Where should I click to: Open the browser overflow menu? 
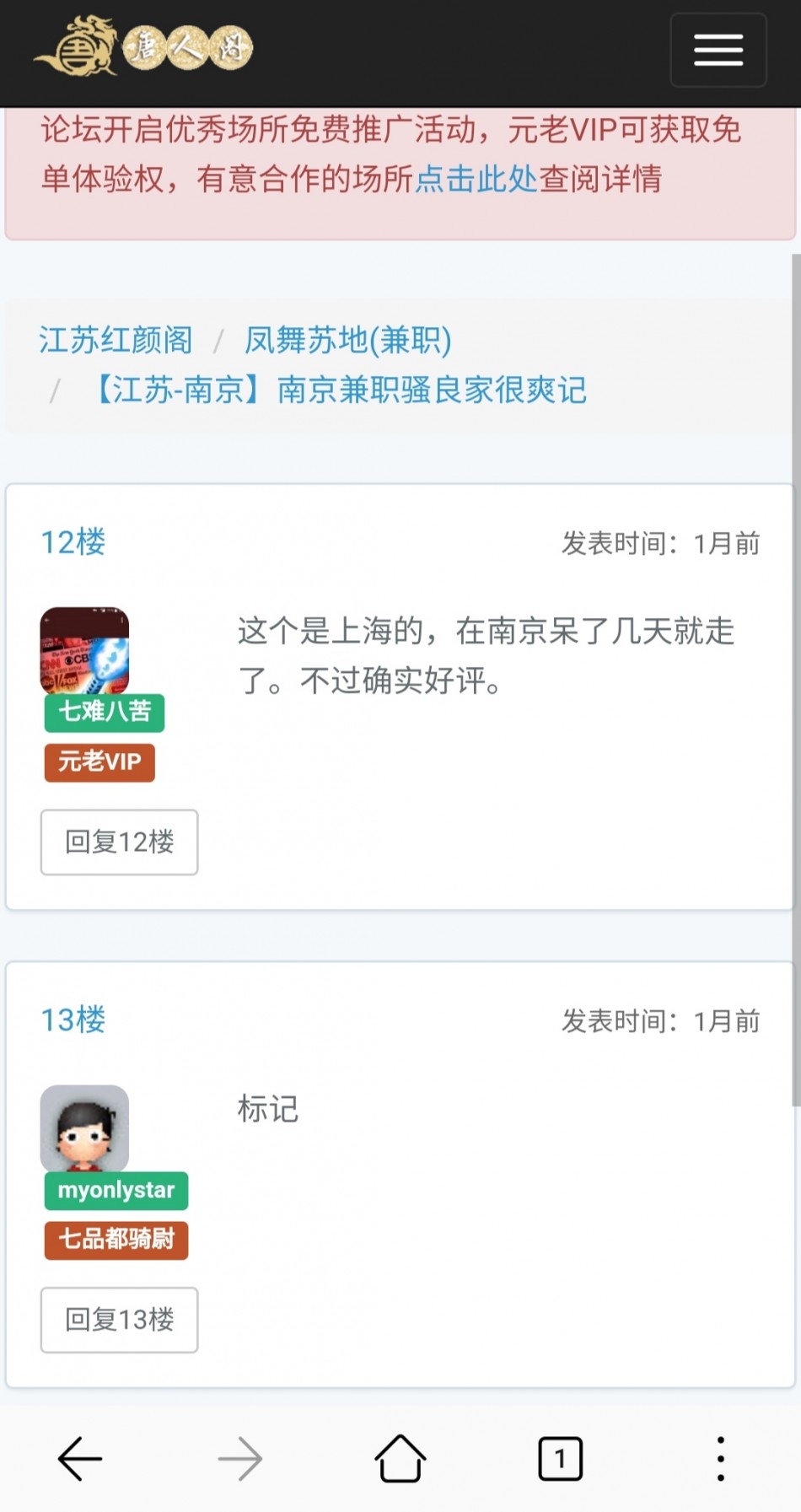[x=720, y=1458]
